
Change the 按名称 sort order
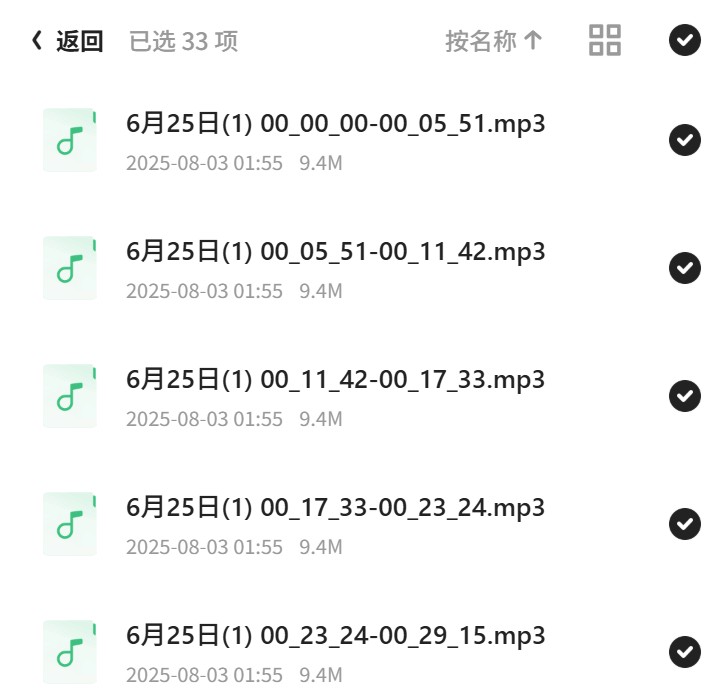[x=494, y=41]
